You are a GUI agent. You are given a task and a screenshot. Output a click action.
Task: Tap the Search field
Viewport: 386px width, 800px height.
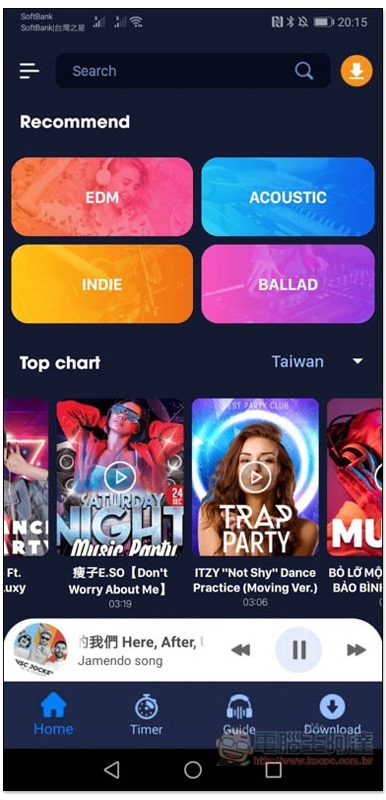pos(192,71)
